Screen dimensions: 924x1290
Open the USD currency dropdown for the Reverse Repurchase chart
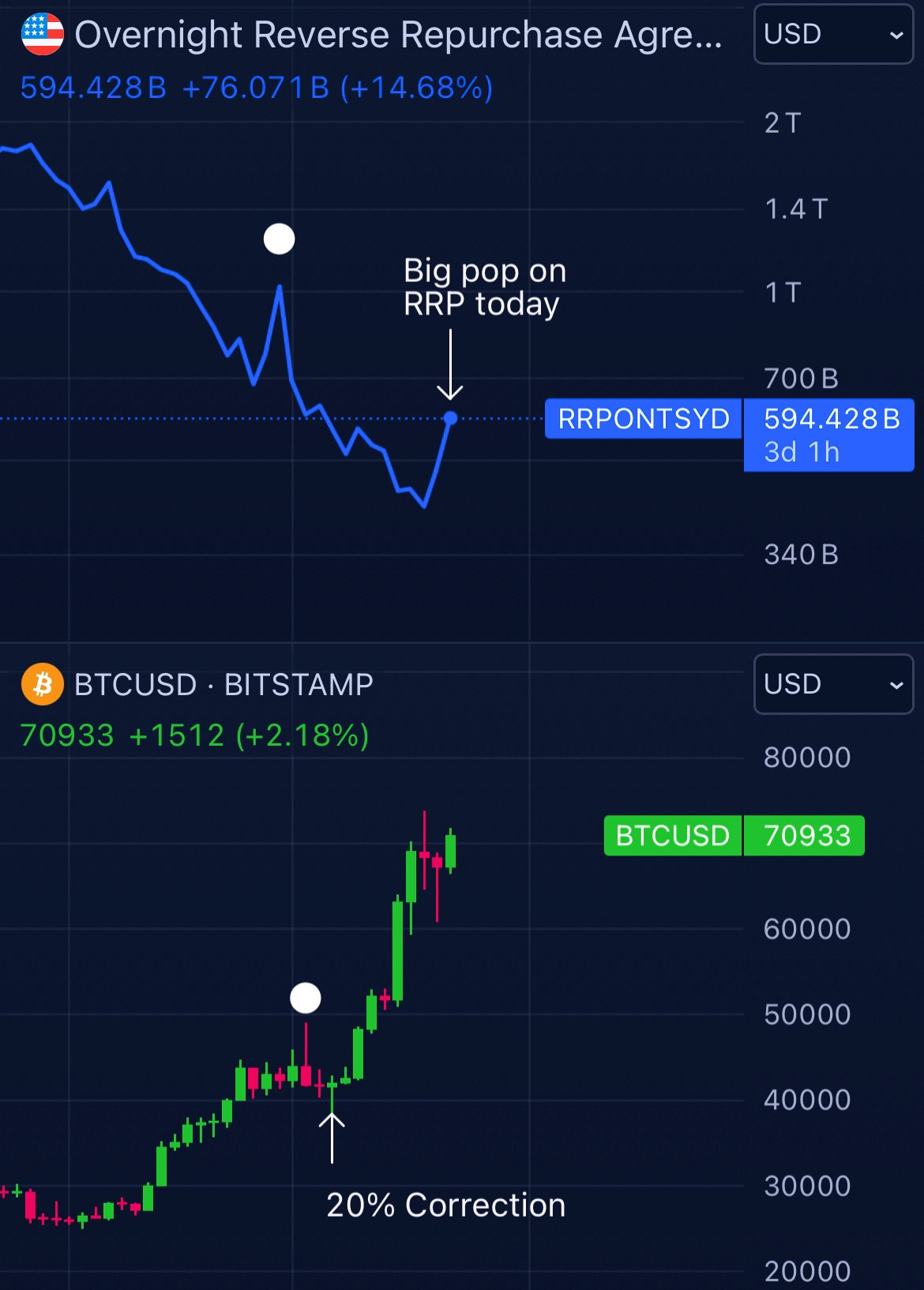pos(832,35)
